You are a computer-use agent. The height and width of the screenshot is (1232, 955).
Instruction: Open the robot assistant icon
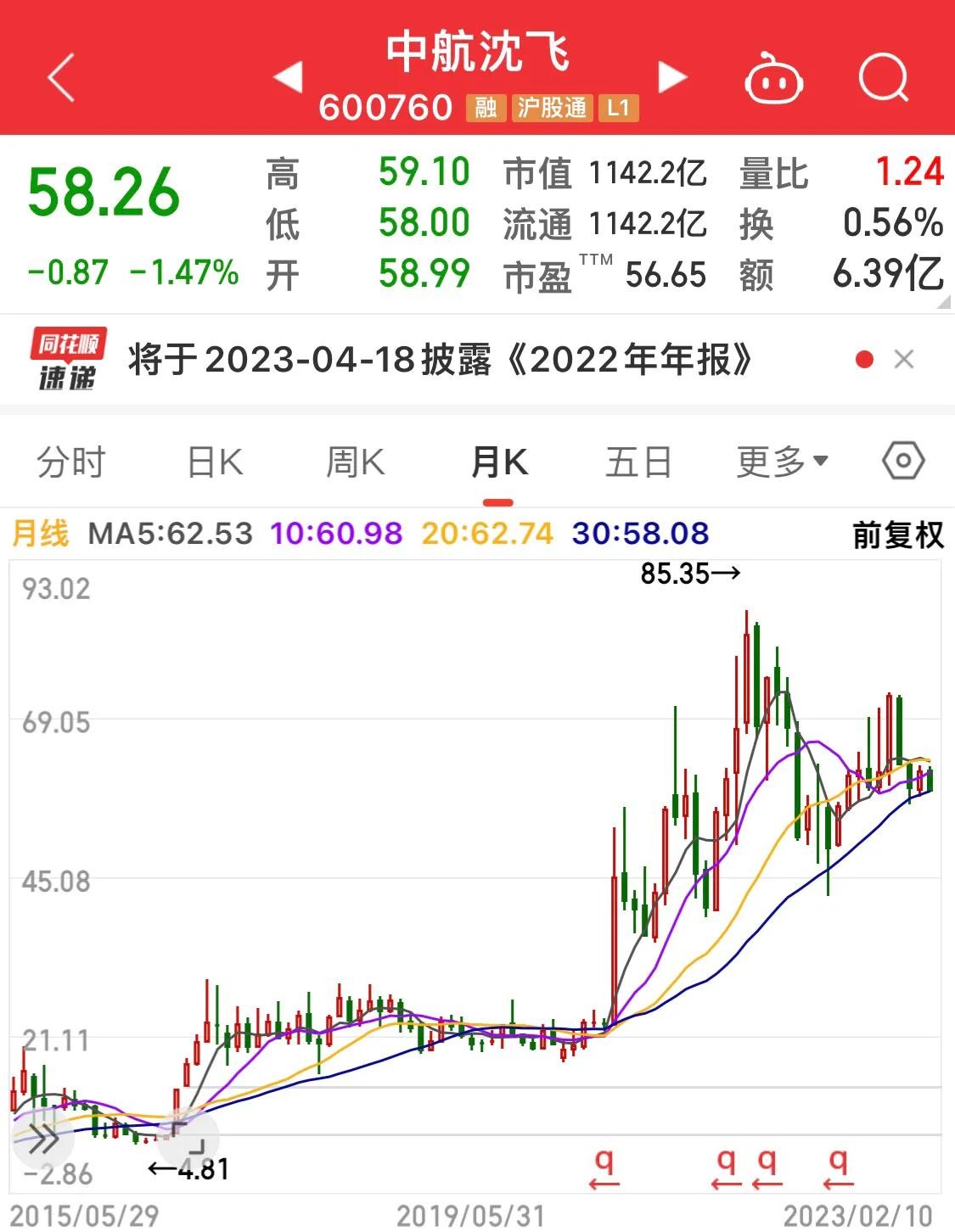click(x=772, y=80)
